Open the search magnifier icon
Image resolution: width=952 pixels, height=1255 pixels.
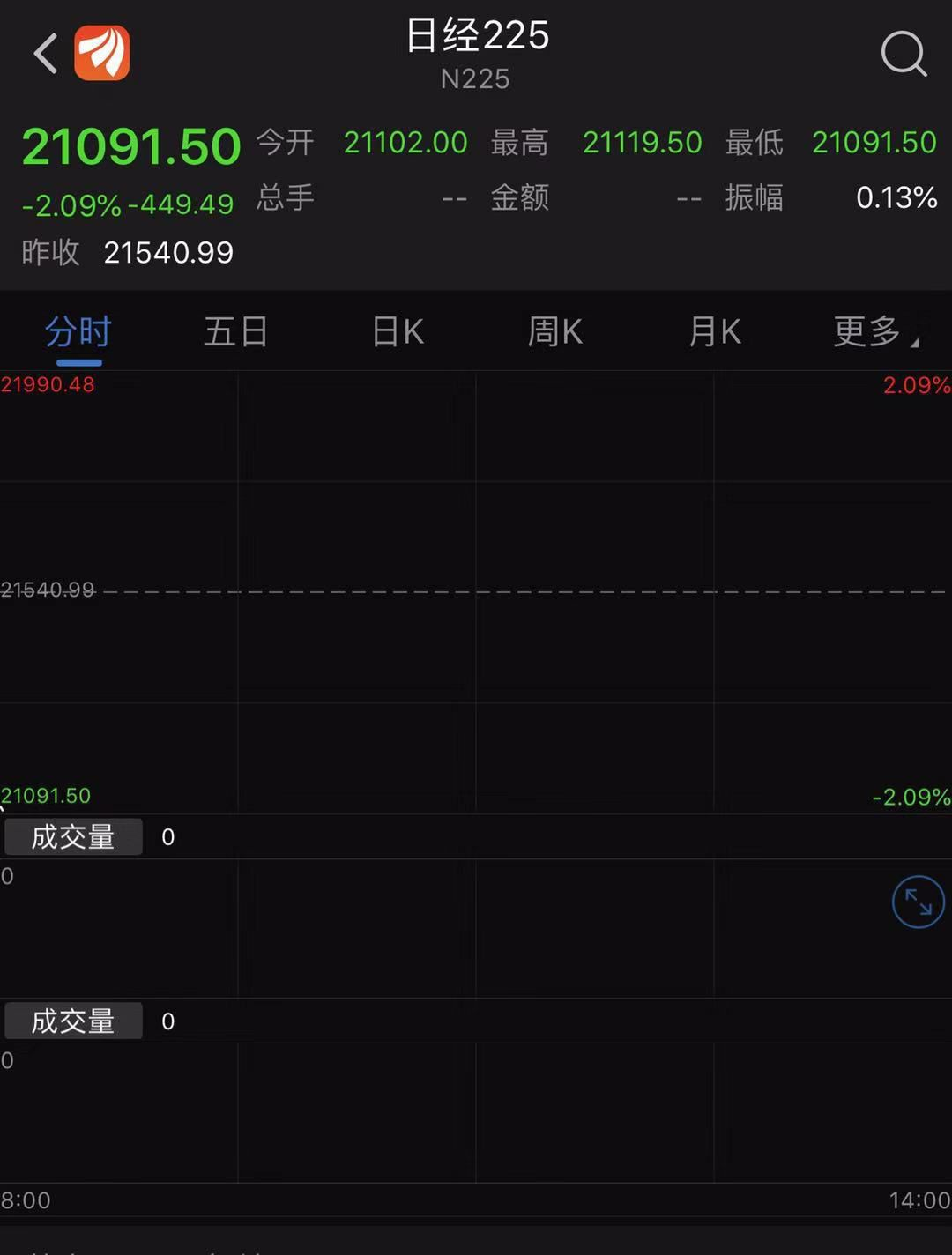pyautogui.click(x=904, y=54)
